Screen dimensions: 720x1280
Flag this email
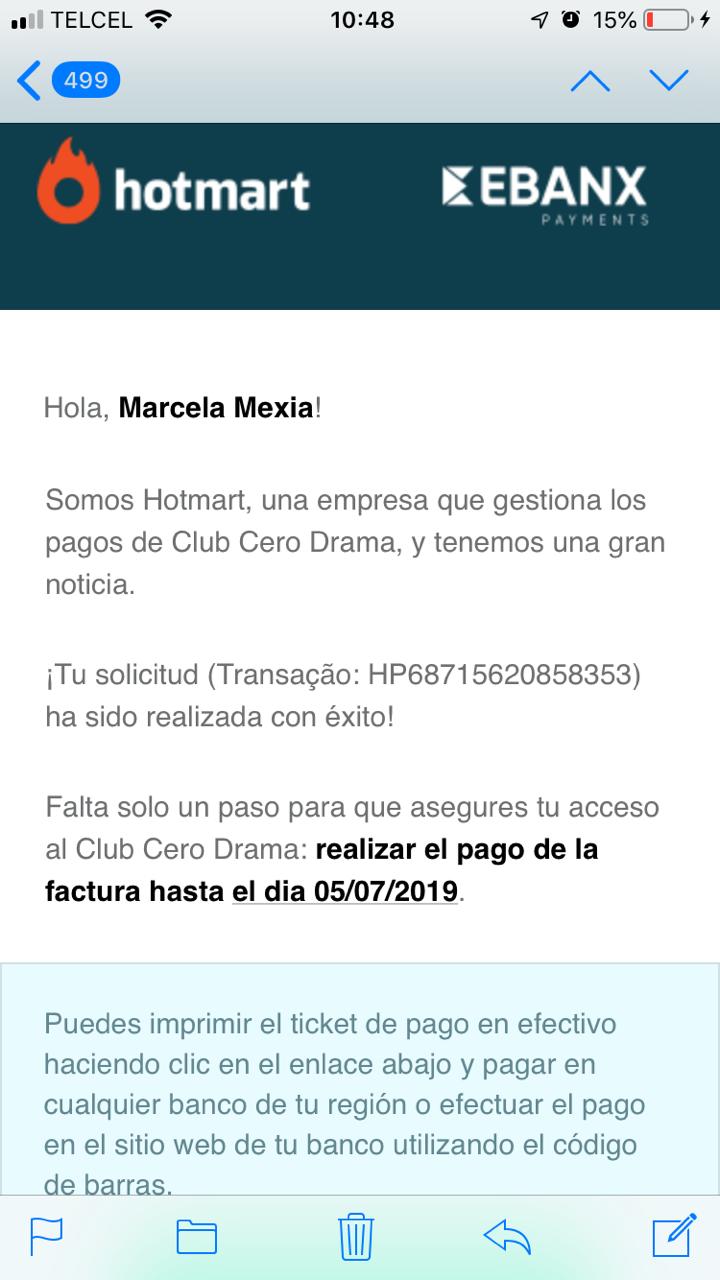tap(46, 1236)
